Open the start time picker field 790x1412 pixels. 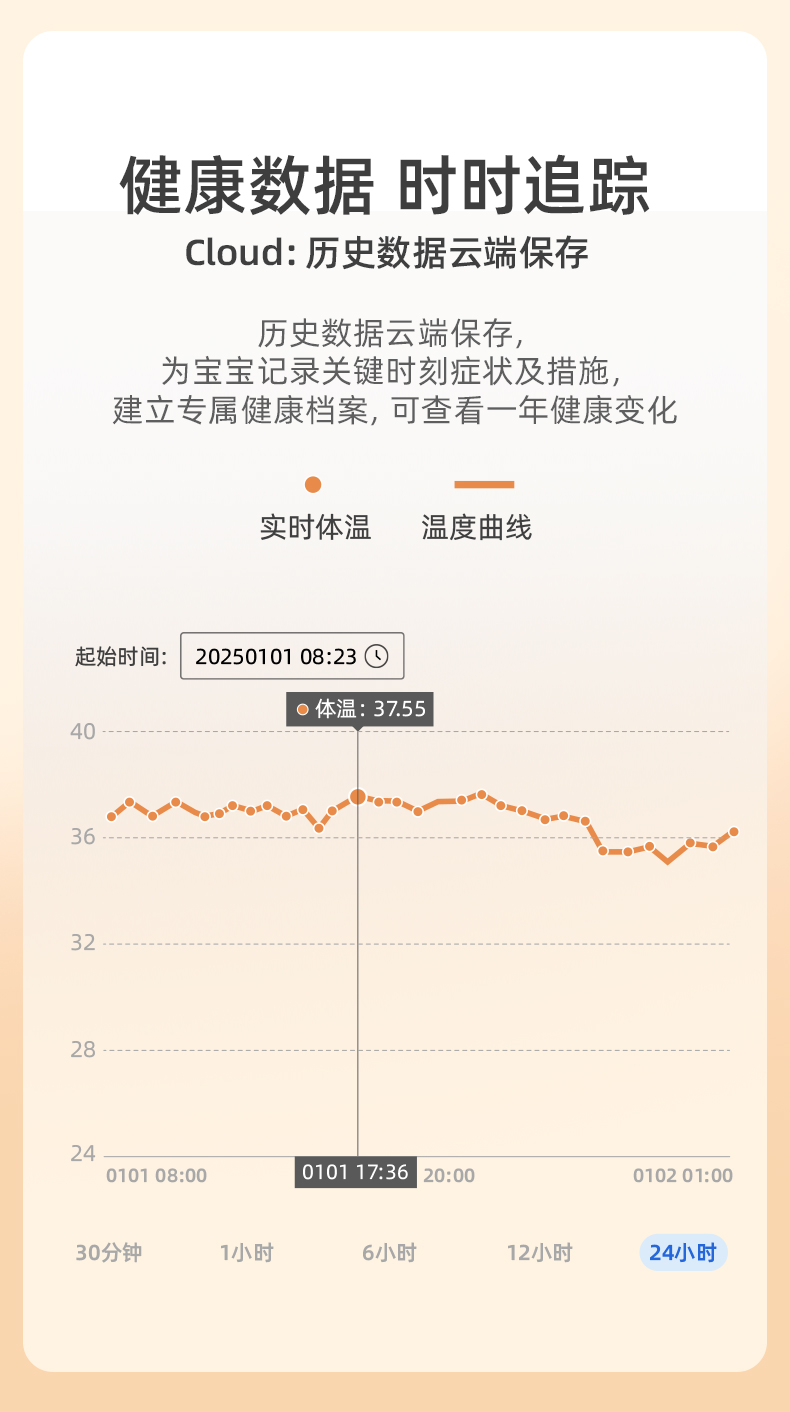292,656
